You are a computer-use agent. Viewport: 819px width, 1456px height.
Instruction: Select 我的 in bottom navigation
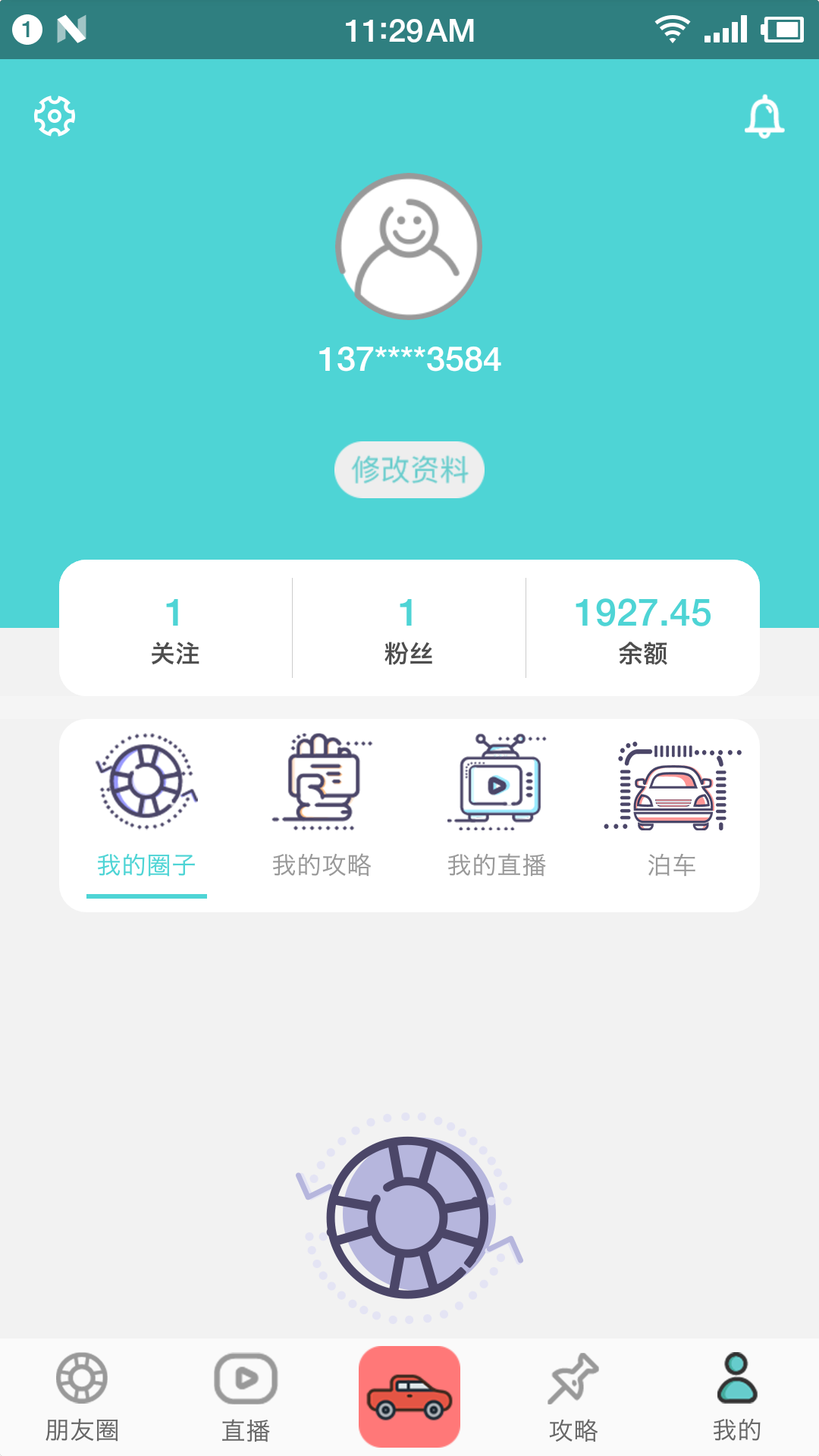point(737,1397)
